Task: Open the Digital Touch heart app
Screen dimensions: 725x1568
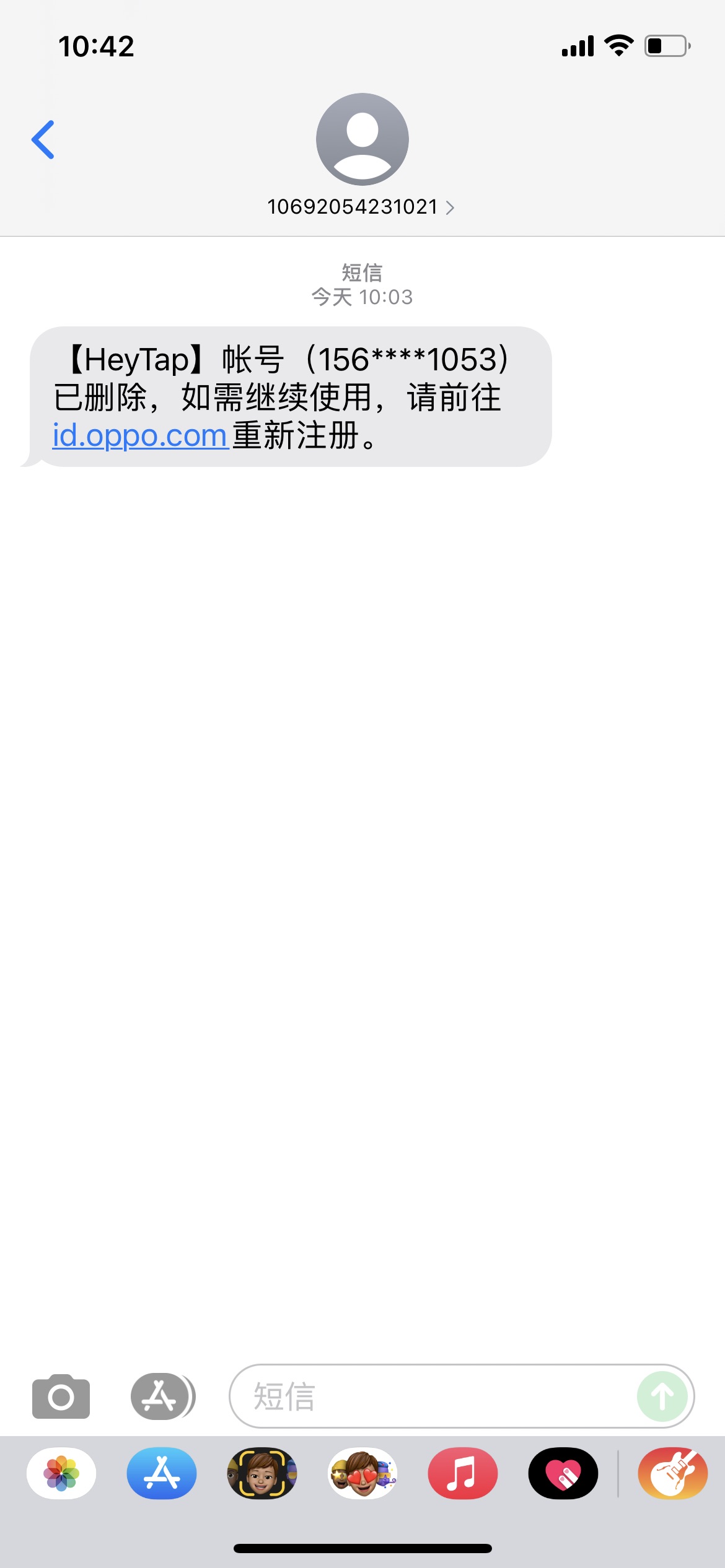Action: pyautogui.click(x=563, y=1473)
